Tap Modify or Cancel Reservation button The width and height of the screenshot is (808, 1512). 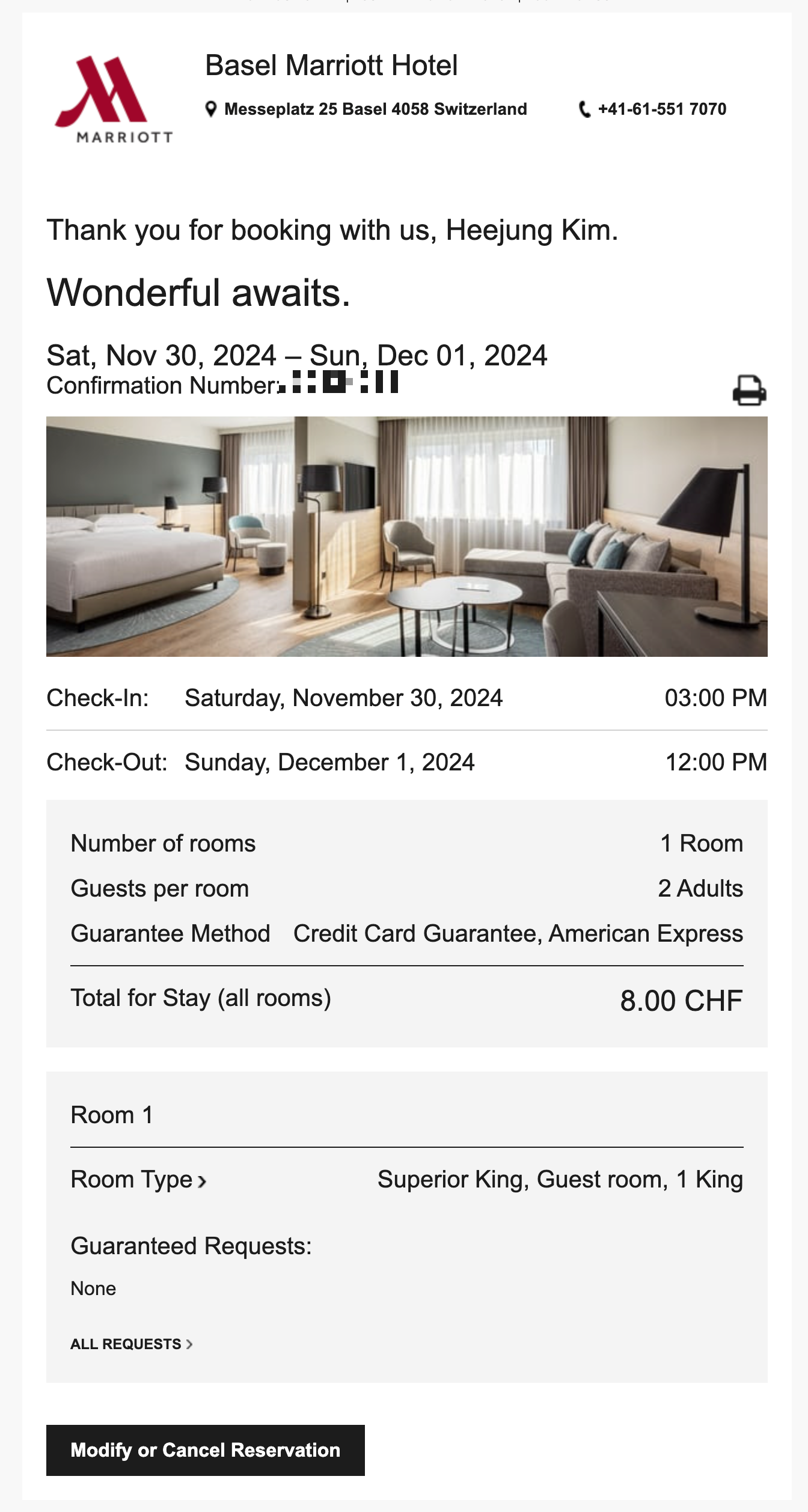(206, 1450)
